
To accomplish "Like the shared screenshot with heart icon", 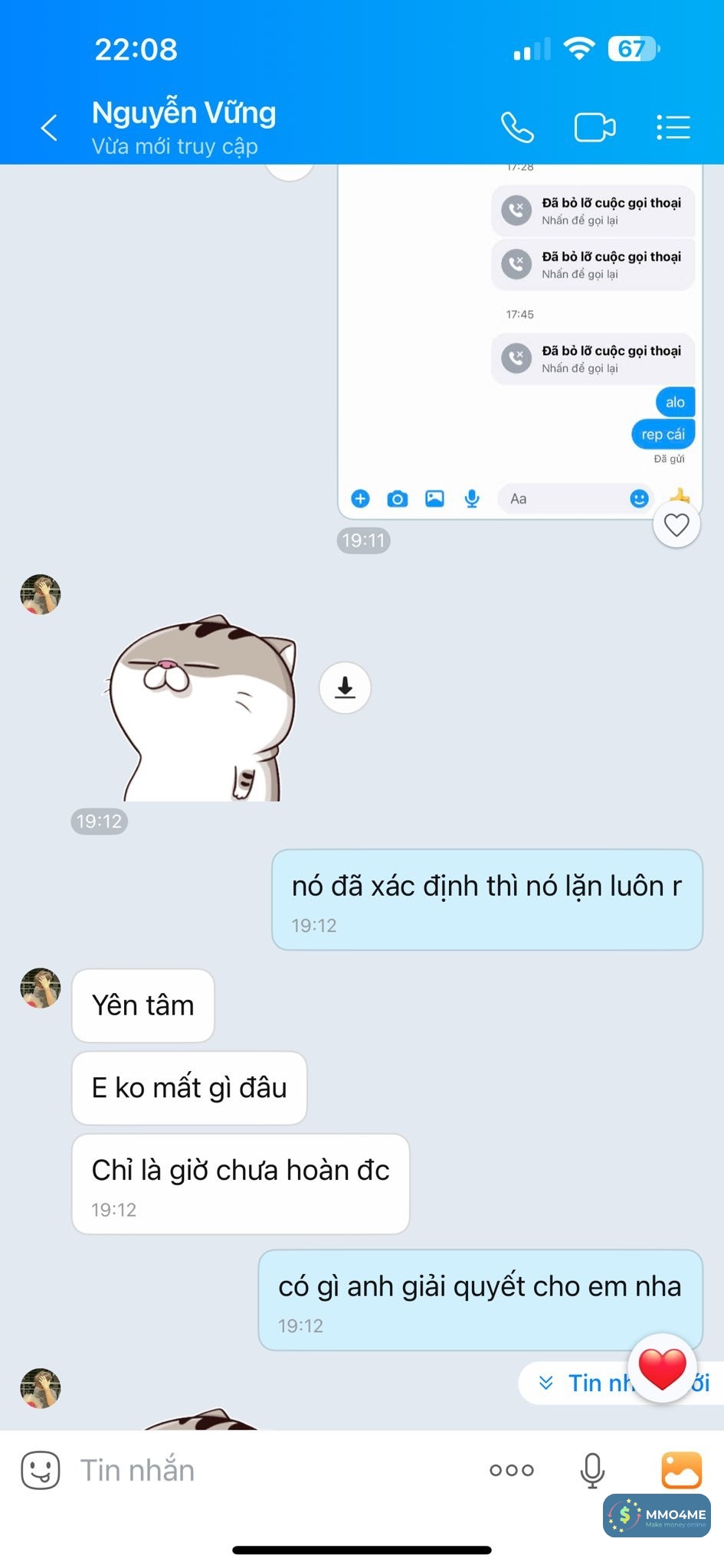I will (x=676, y=525).
